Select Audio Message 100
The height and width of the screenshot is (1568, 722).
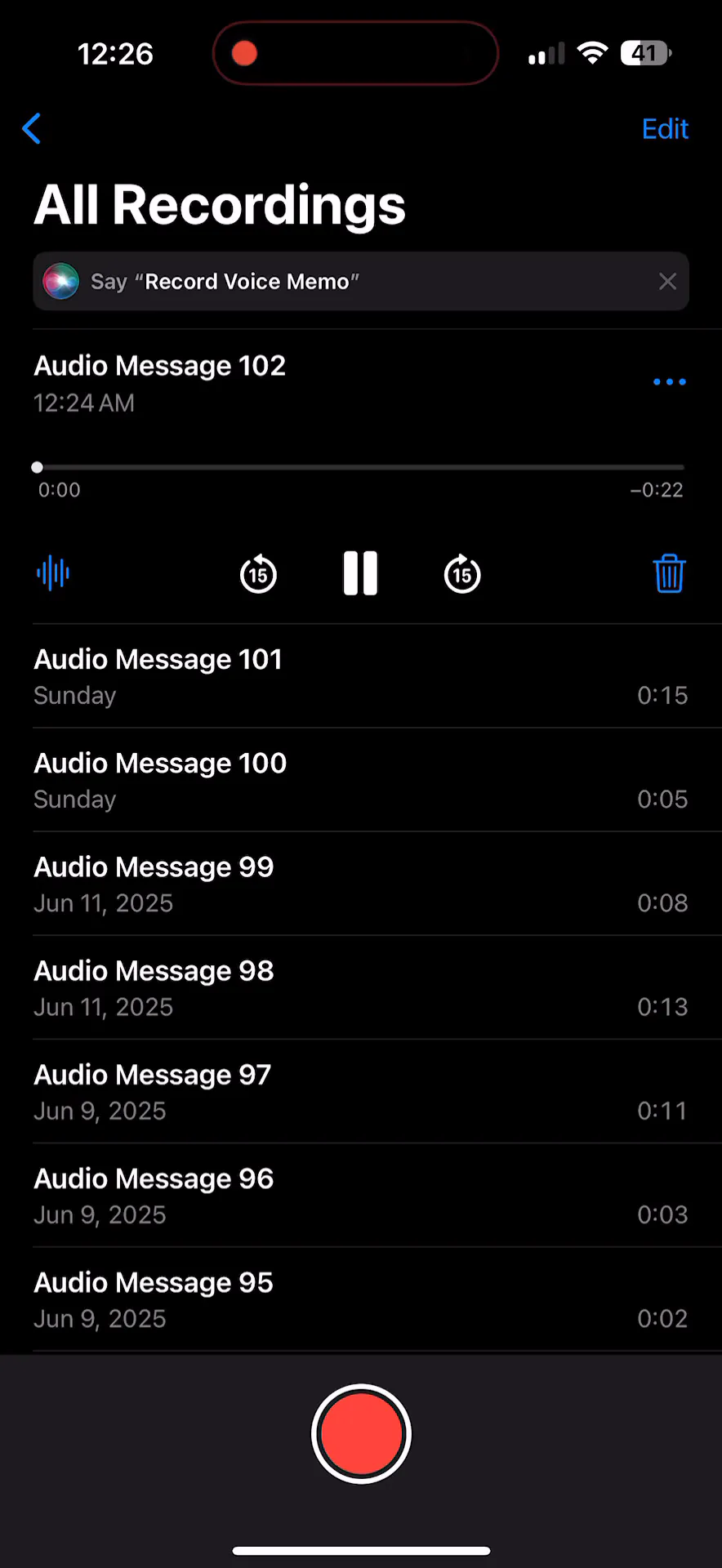(x=361, y=780)
